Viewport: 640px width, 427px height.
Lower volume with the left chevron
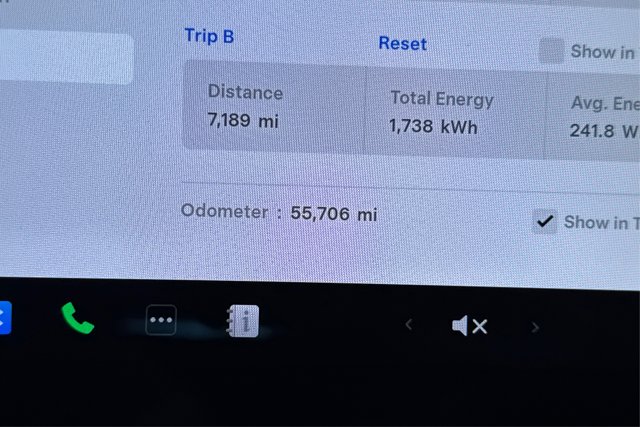click(408, 325)
